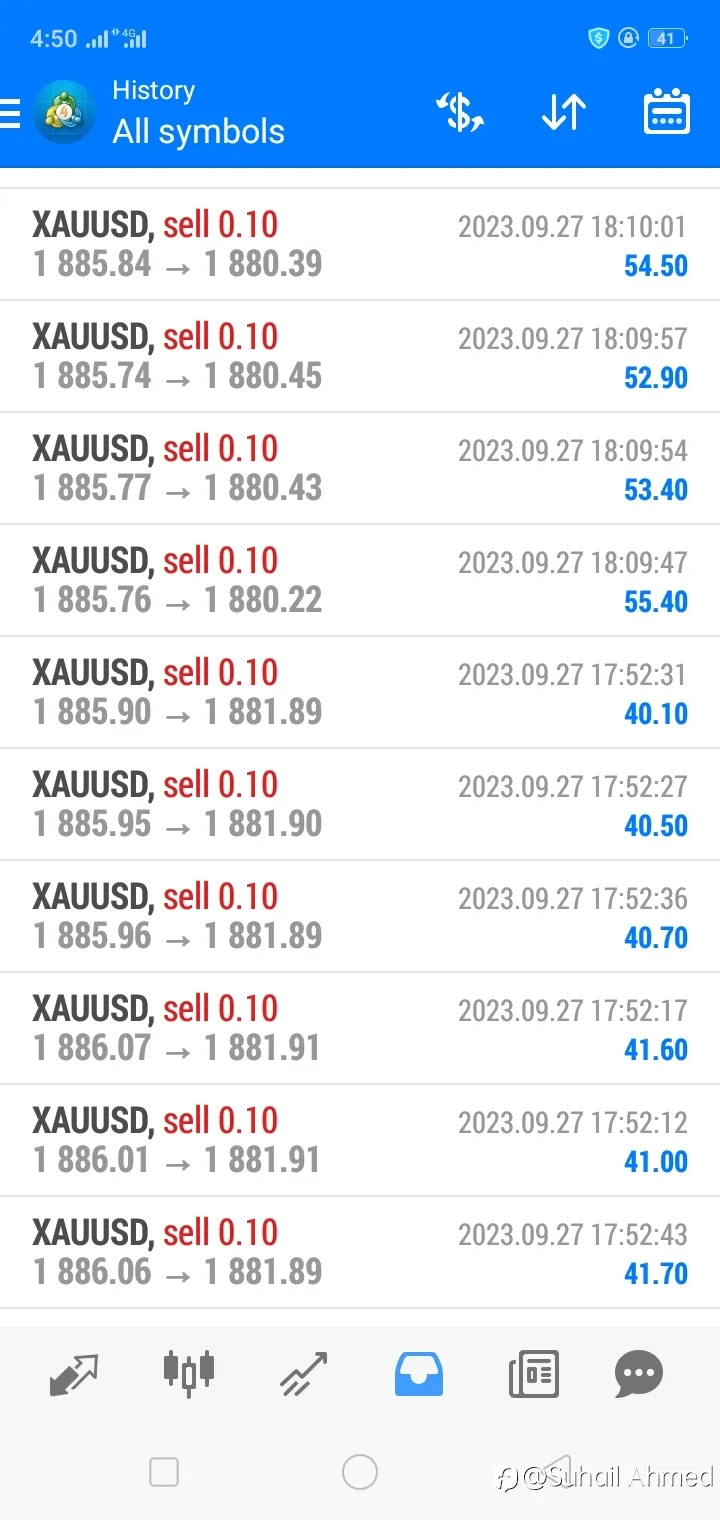The height and width of the screenshot is (1520, 720).
Task: View the trade with profit 40.70
Action: [x=360, y=916]
